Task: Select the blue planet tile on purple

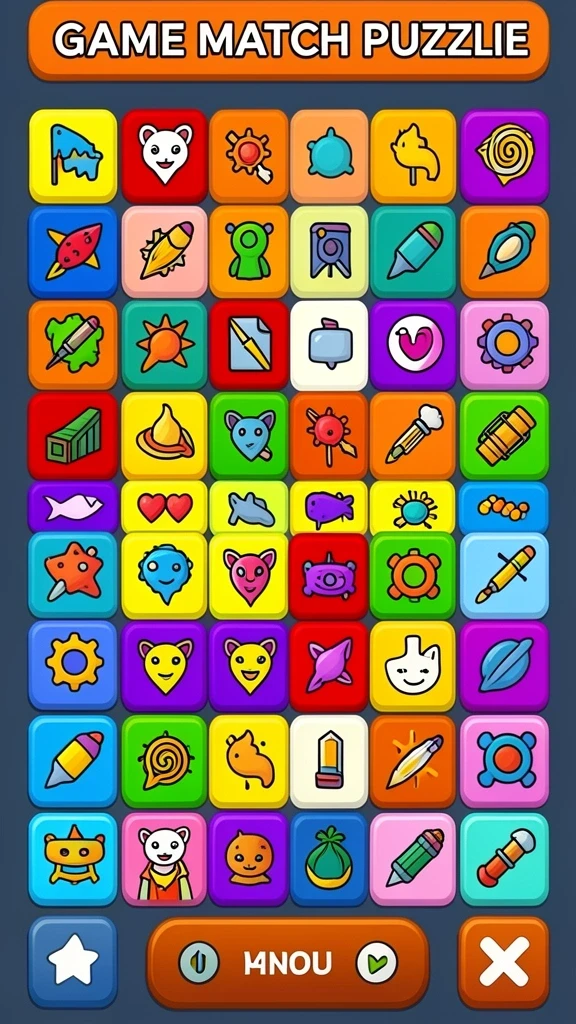Action: pos(504,665)
